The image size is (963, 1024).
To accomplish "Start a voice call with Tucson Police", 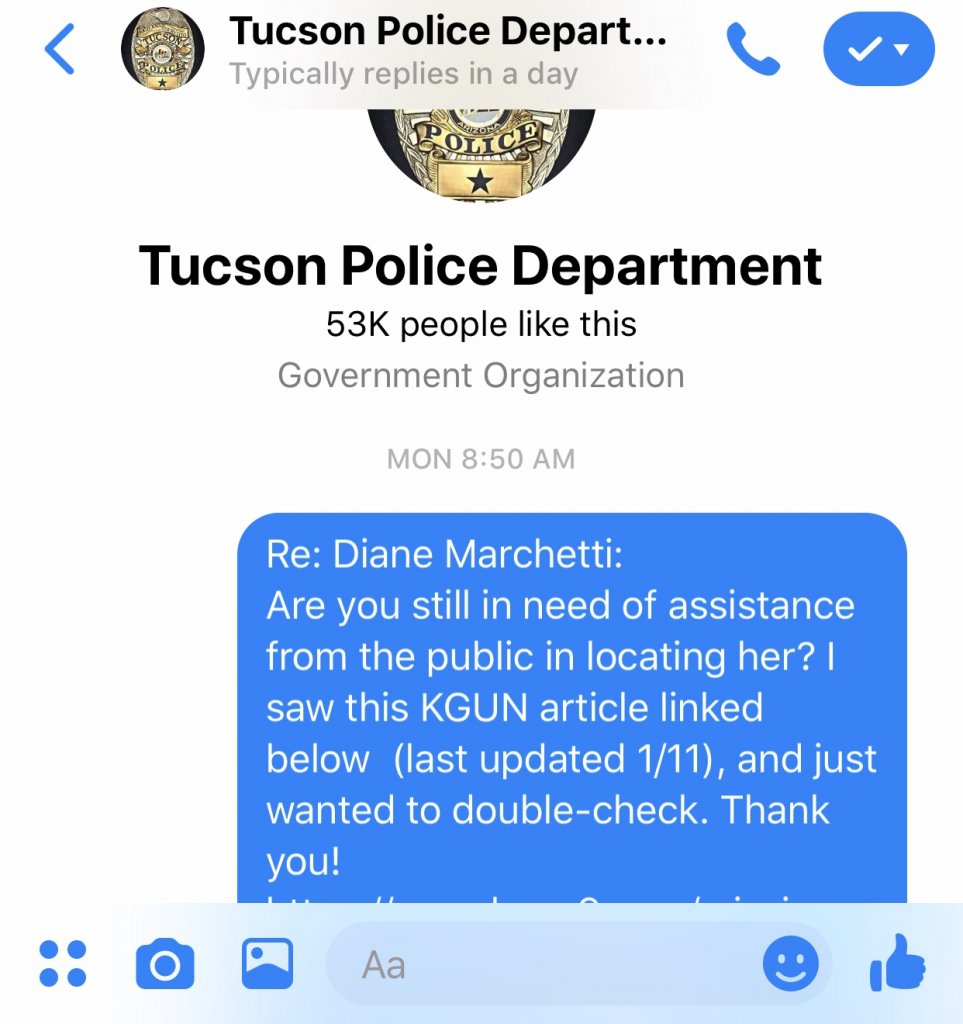I will click(x=752, y=50).
